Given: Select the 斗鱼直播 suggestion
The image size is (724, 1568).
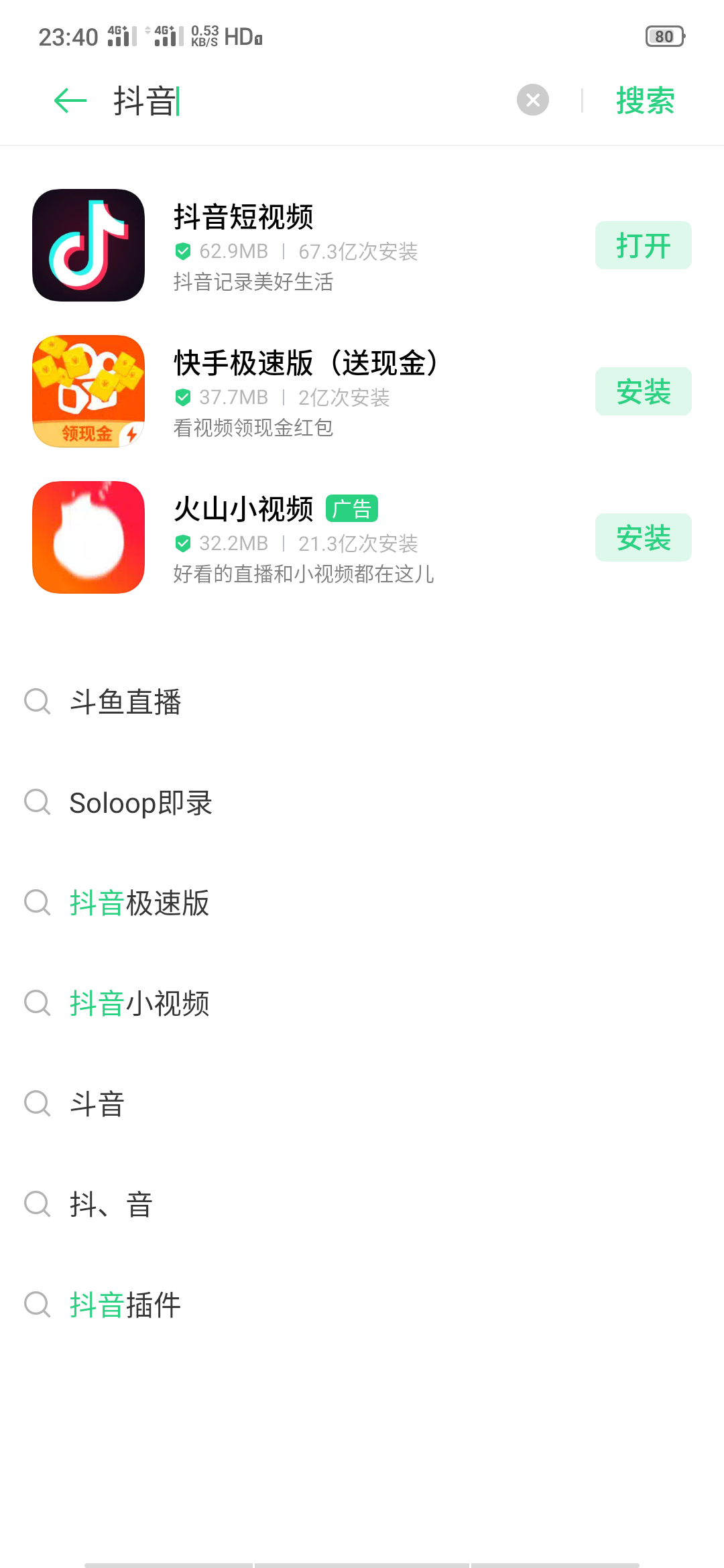Looking at the screenshot, I should (362, 702).
